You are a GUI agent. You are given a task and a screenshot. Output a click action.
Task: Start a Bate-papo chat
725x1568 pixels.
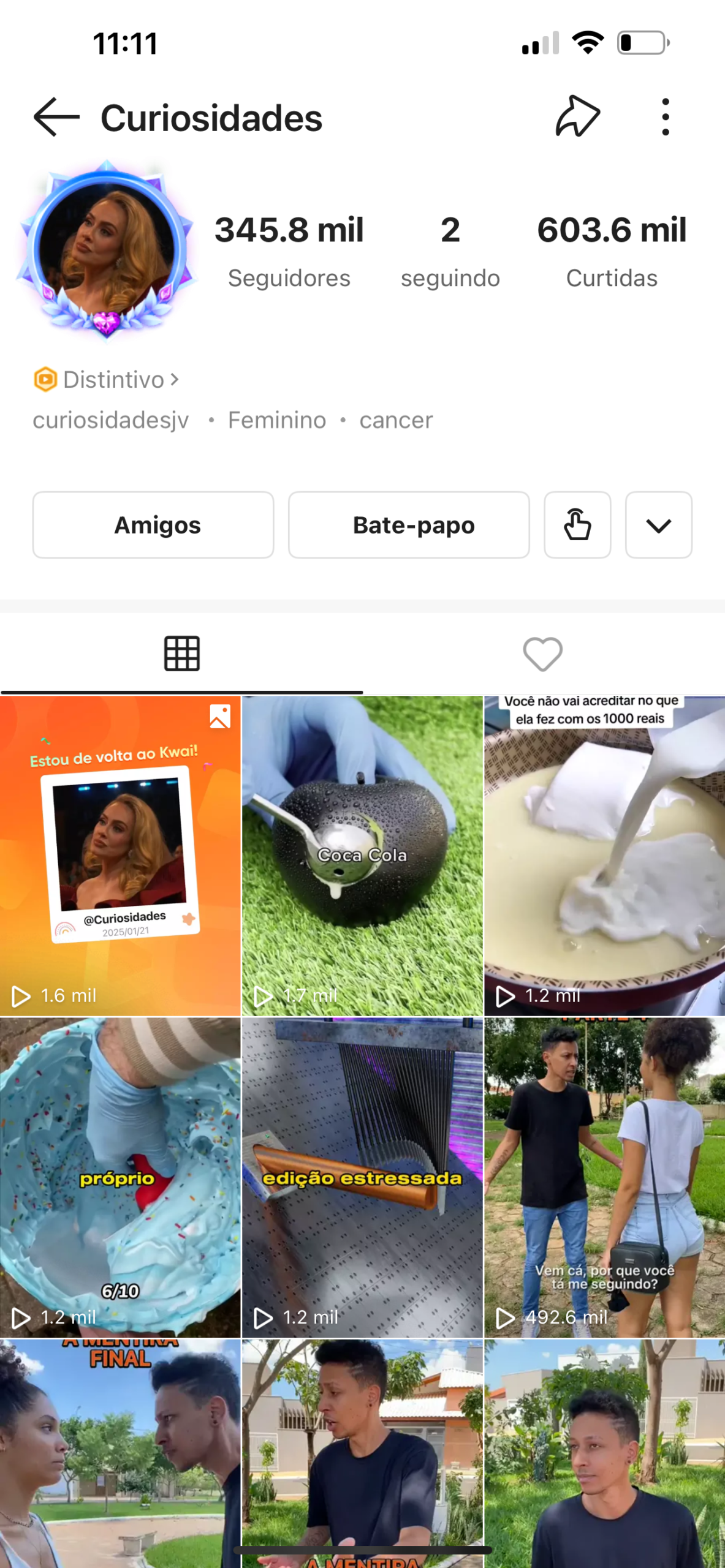coord(409,525)
